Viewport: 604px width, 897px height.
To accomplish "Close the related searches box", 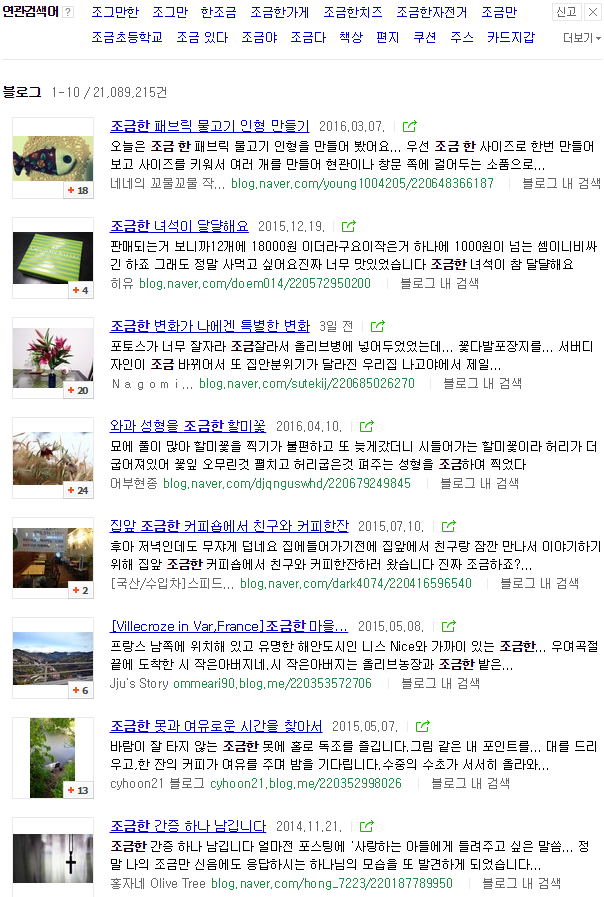I will 592,12.
